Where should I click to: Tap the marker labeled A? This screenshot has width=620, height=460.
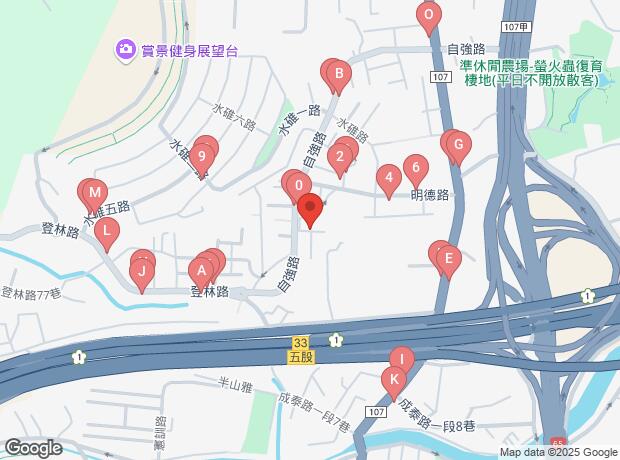point(200,270)
